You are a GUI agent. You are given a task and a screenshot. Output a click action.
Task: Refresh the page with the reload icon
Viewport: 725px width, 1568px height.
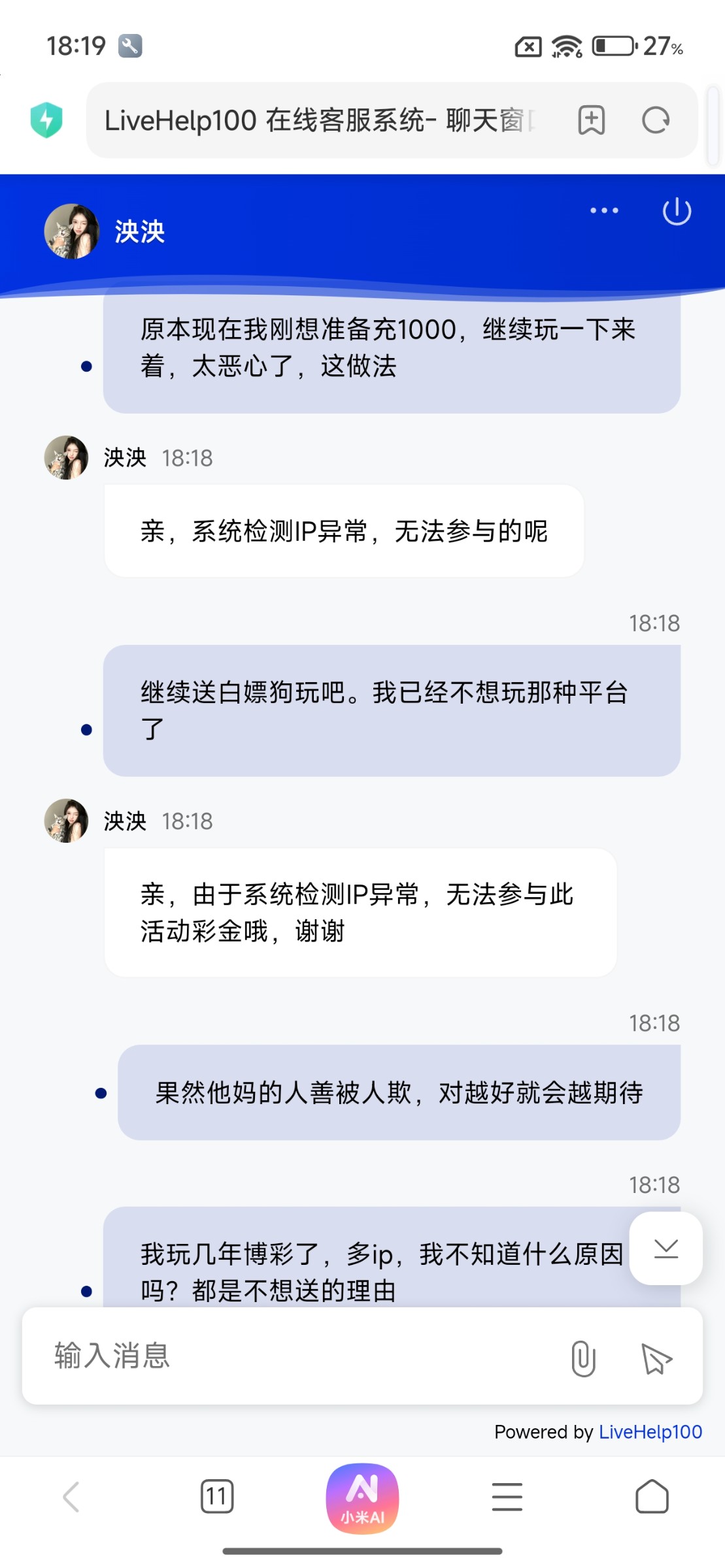656,120
